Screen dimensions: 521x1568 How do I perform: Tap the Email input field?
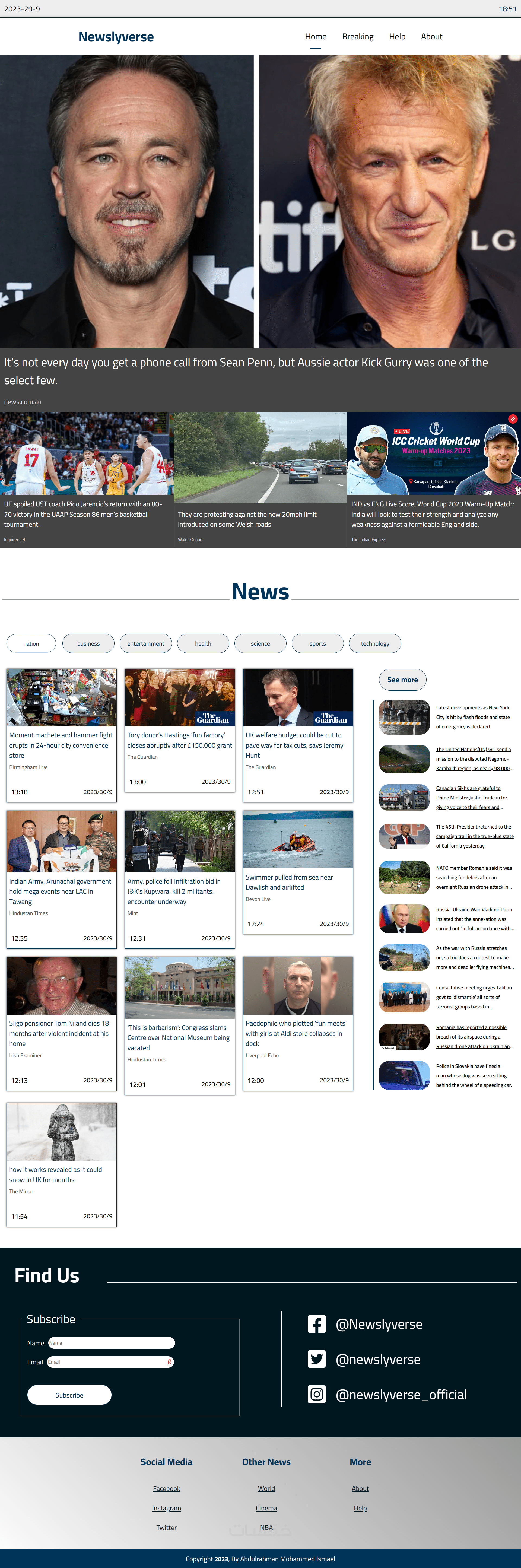(110, 1362)
